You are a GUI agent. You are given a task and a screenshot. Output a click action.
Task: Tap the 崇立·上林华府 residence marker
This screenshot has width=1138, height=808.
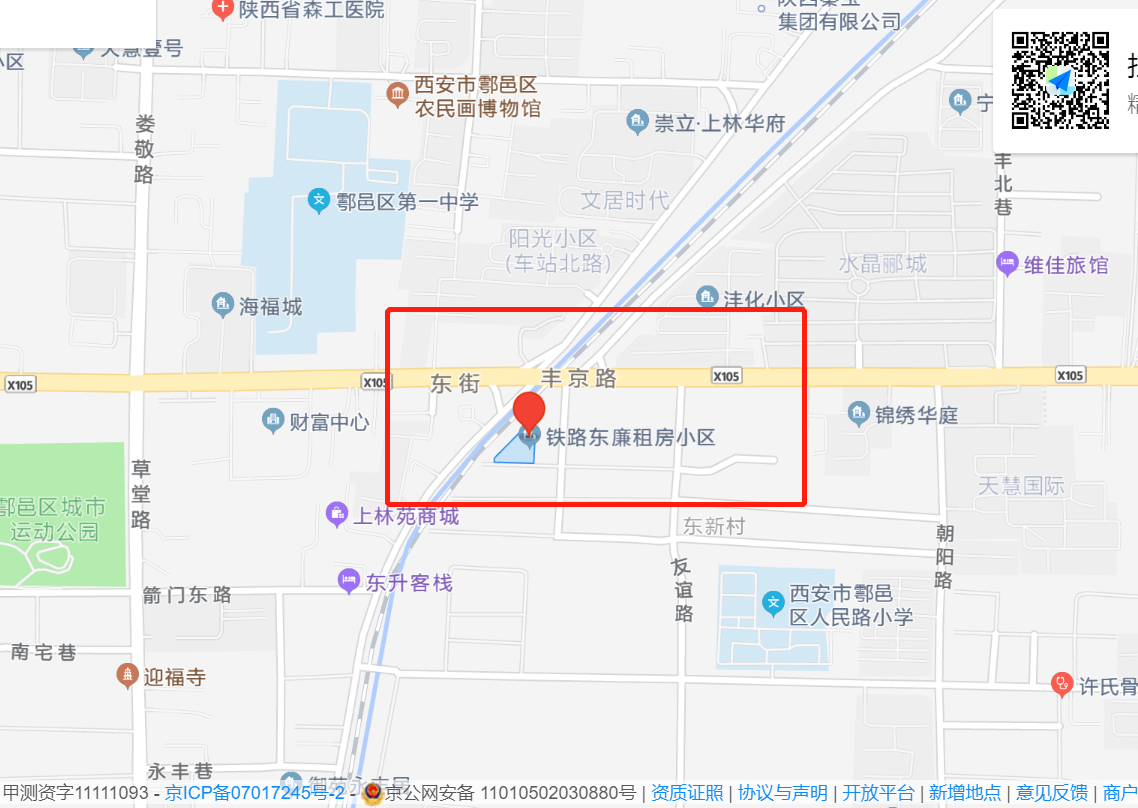click(x=637, y=123)
